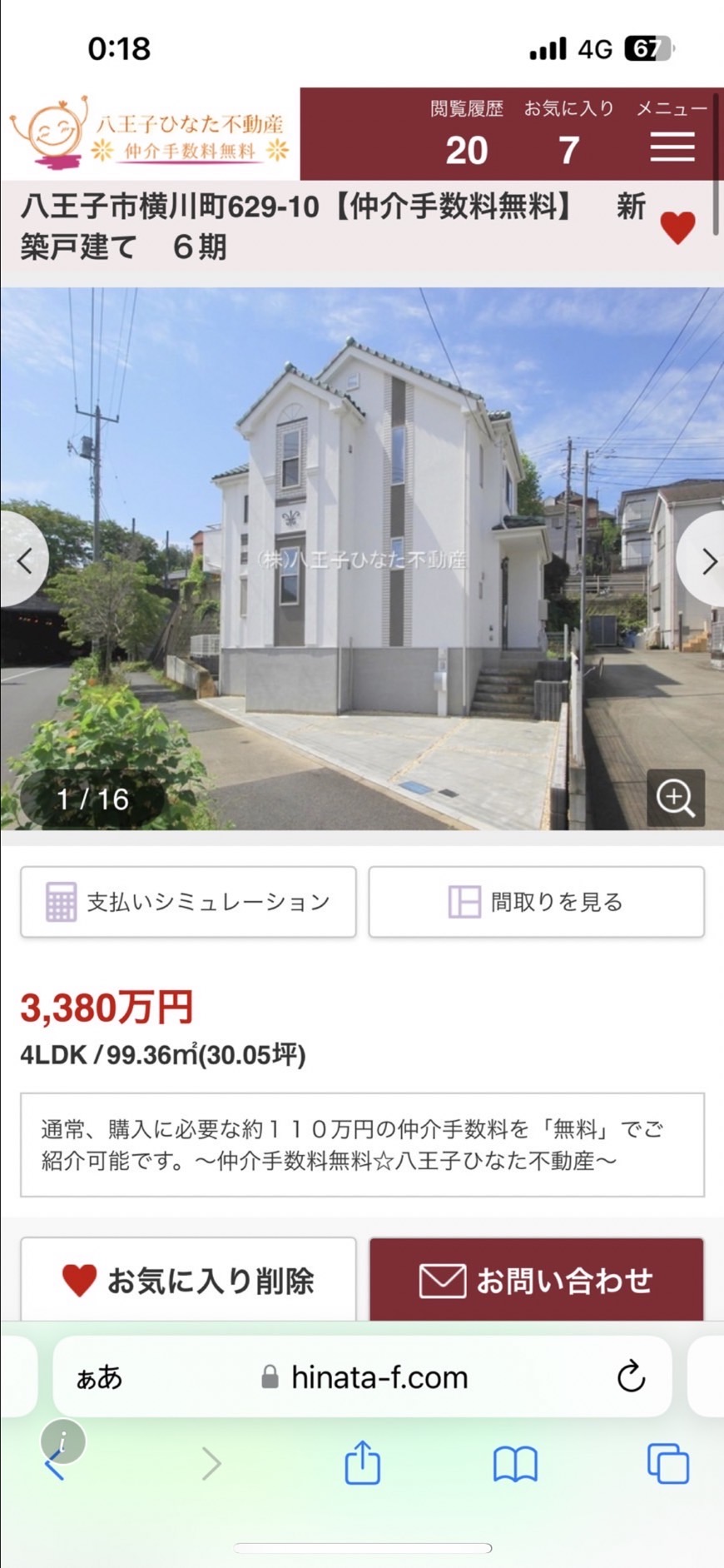The image size is (724, 1568).
Task: Open the favorites list (お気に入り)
Action: [x=568, y=133]
